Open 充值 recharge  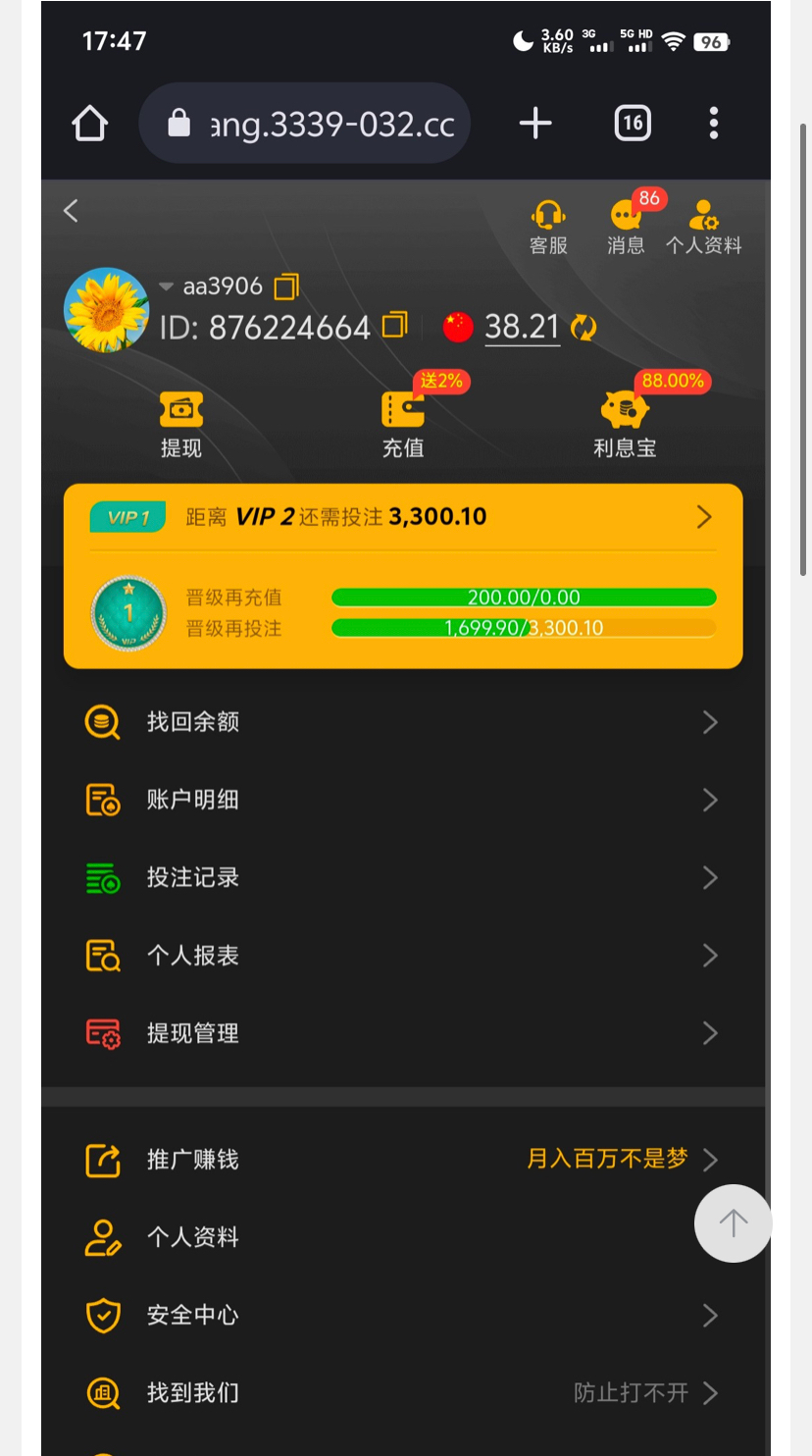coord(403,424)
